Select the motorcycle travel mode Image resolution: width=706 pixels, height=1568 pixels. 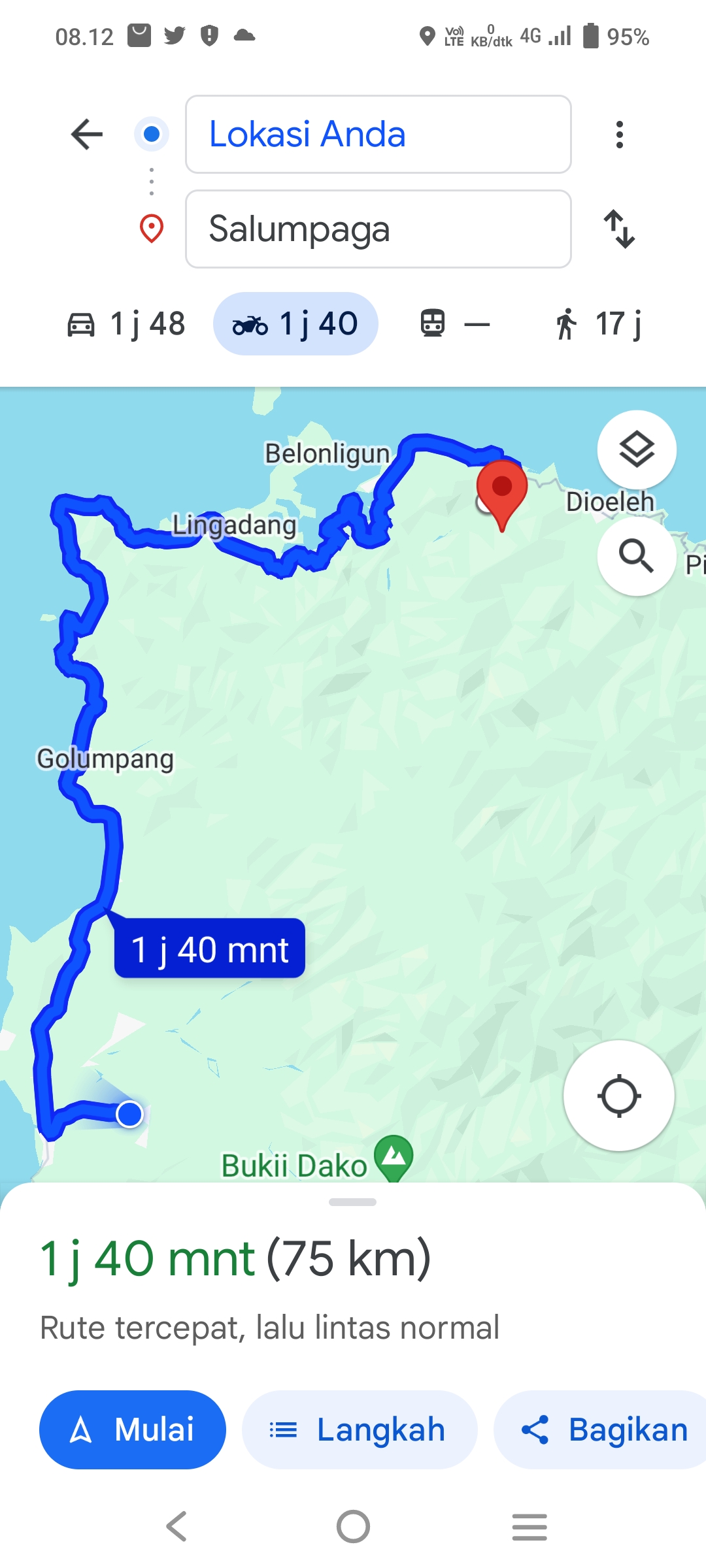[295, 324]
